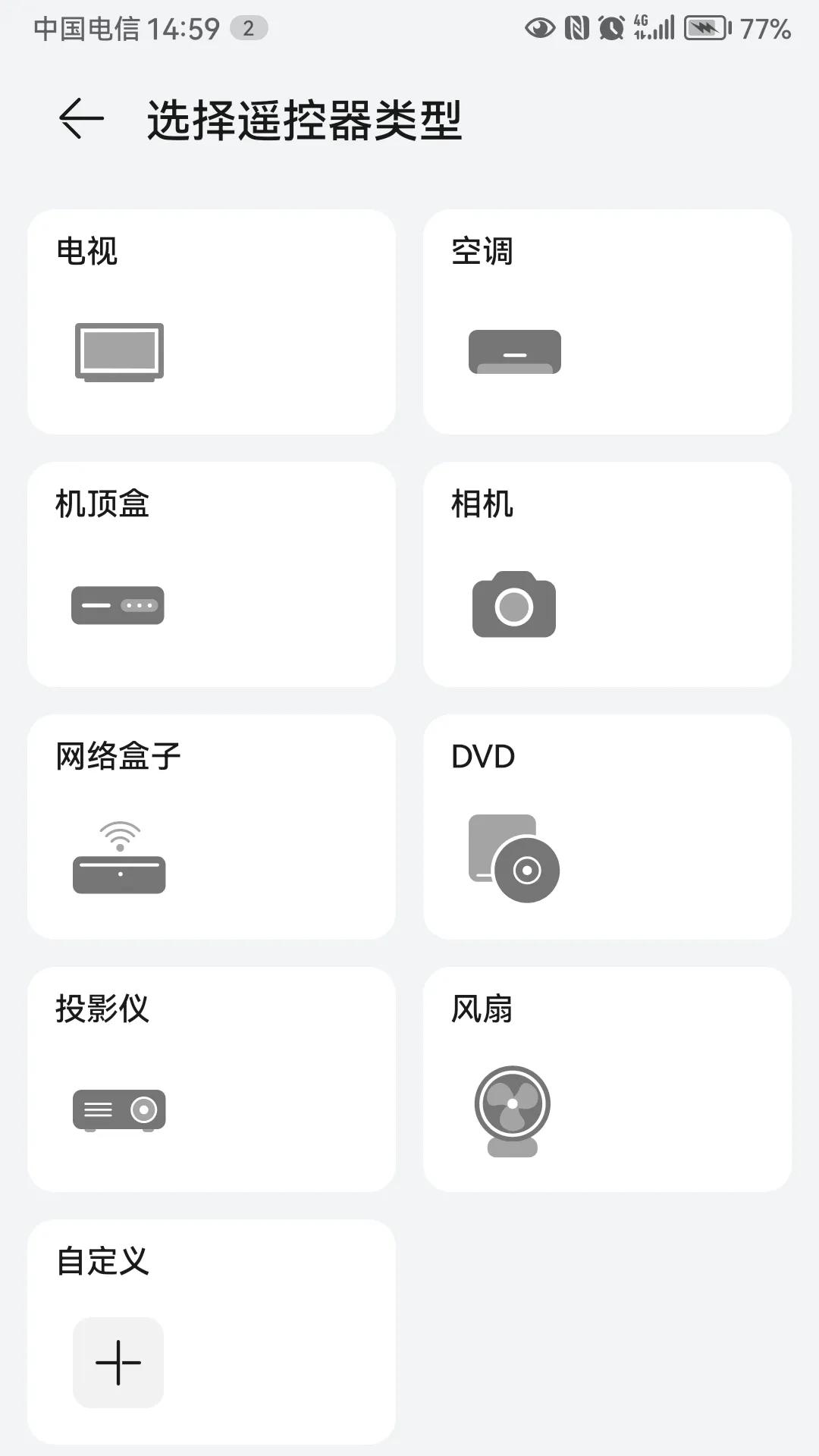Tap the notification count badge showing 2
Viewport: 819px width, 1456px height.
(250, 28)
